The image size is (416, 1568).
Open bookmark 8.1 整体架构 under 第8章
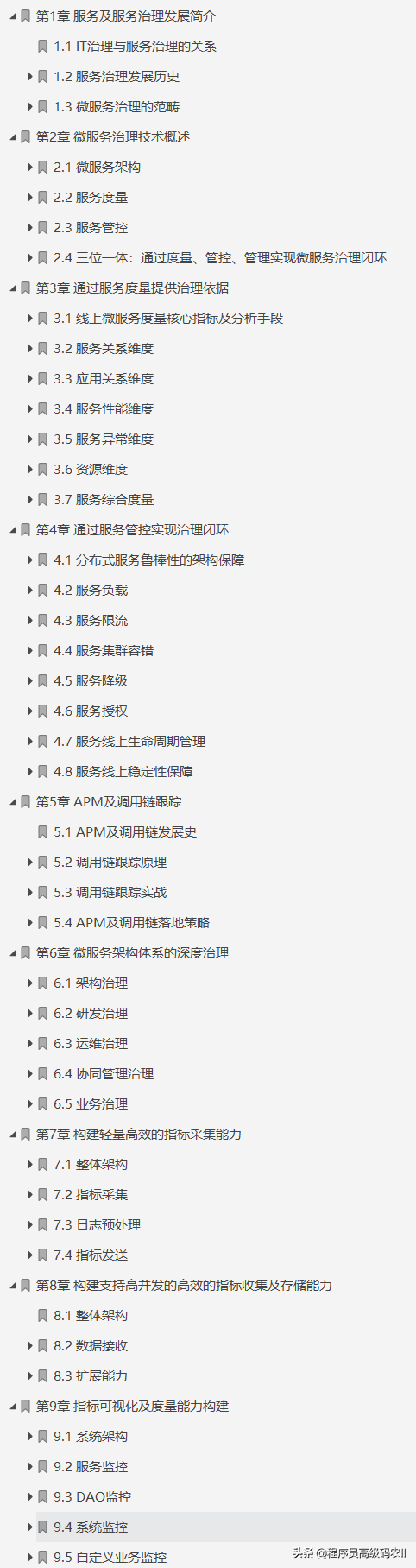pos(91,1316)
